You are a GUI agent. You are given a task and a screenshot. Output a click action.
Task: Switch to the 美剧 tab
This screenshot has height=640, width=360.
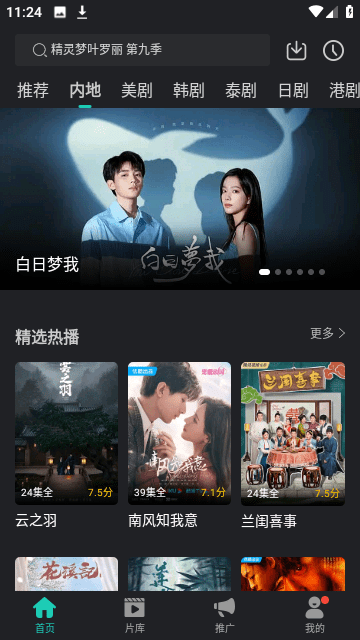[x=137, y=90]
